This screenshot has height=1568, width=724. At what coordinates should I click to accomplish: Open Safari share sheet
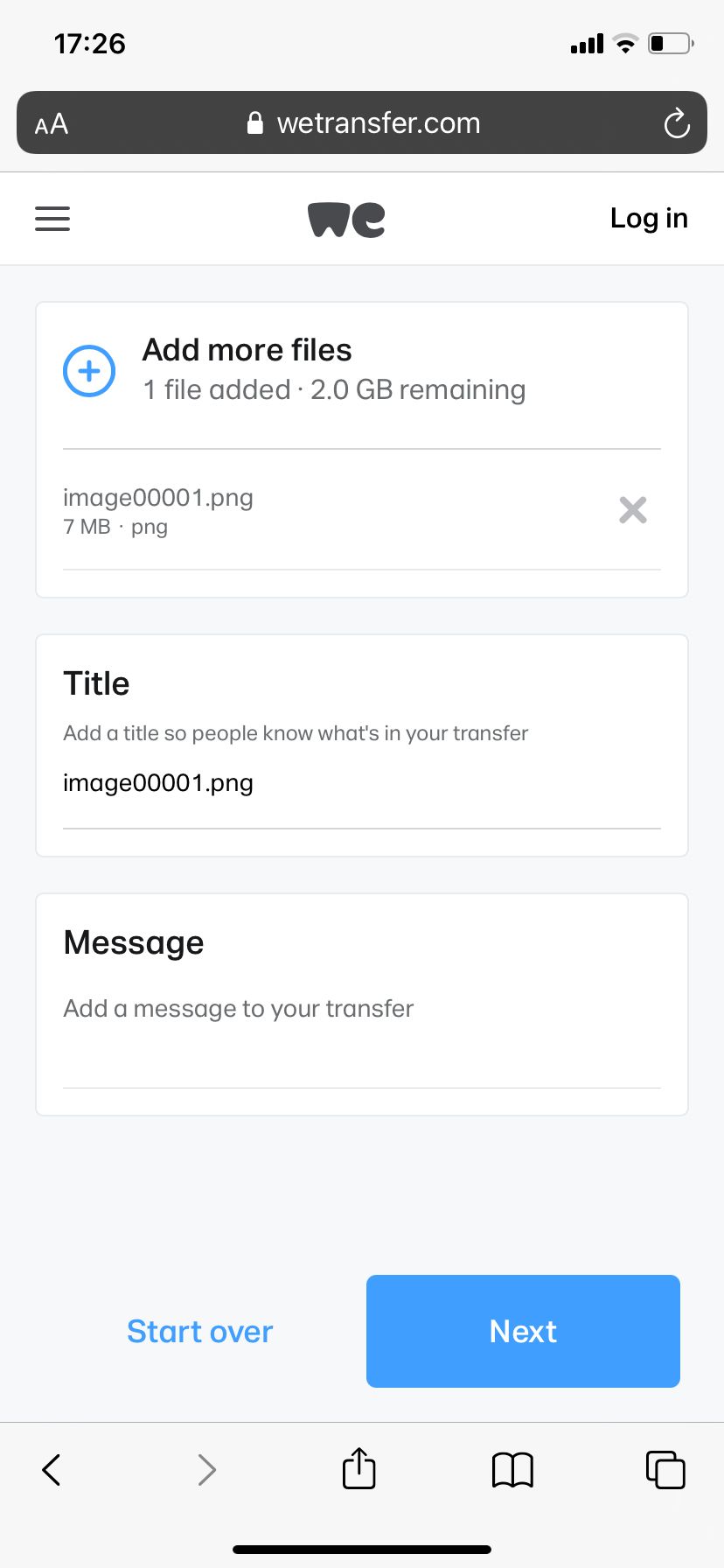click(359, 1467)
